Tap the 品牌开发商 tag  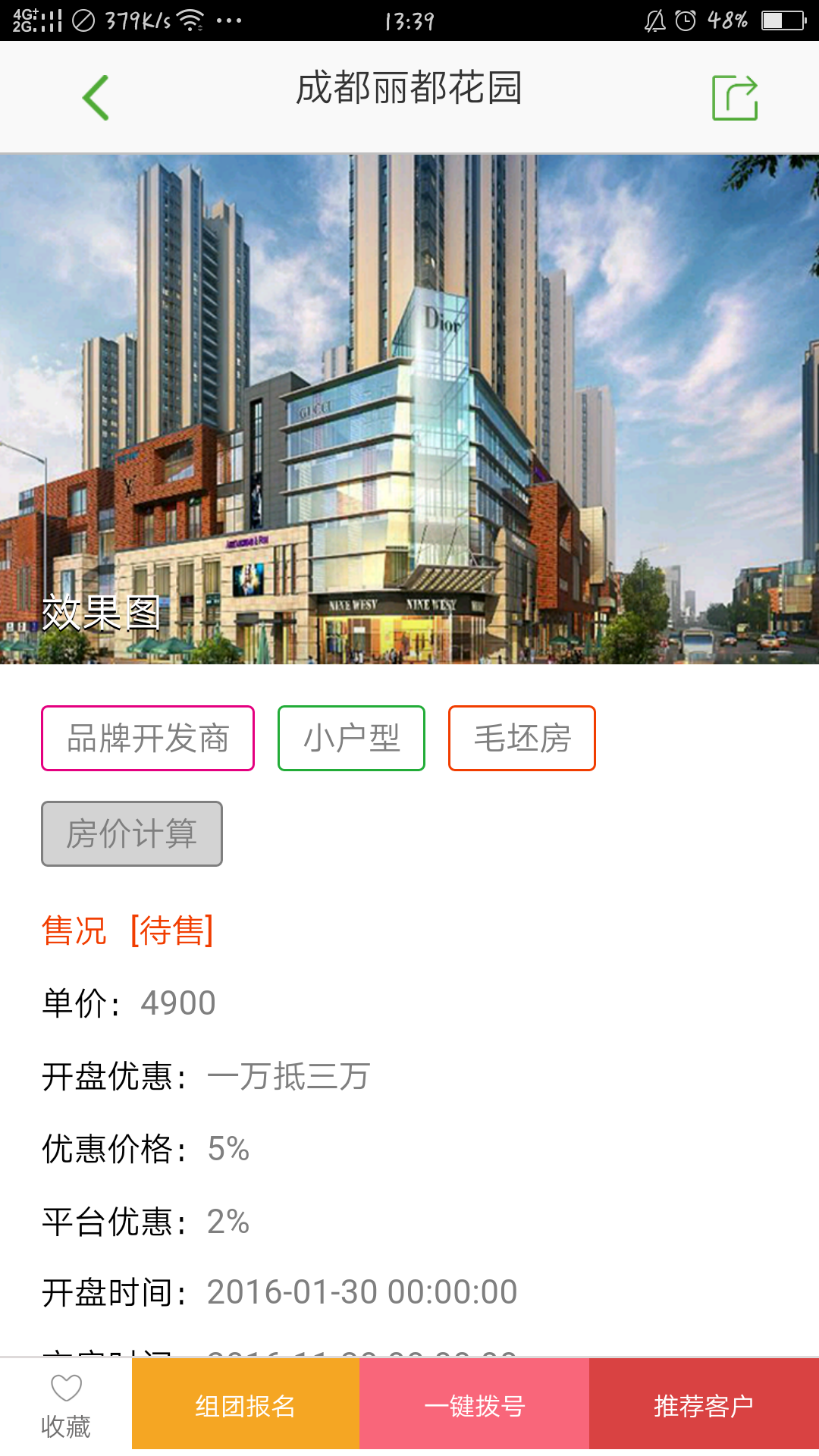click(x=148, y=738)
